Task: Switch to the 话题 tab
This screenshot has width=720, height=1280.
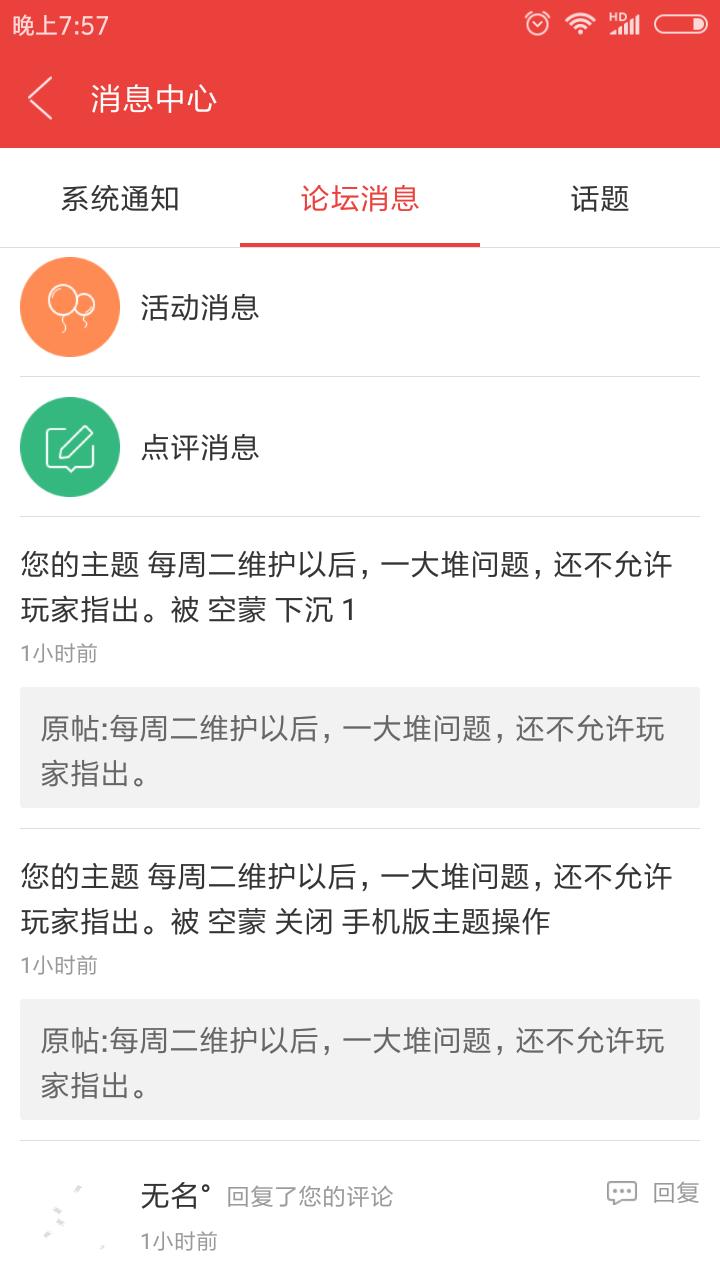Action: (x=599, y=199)
